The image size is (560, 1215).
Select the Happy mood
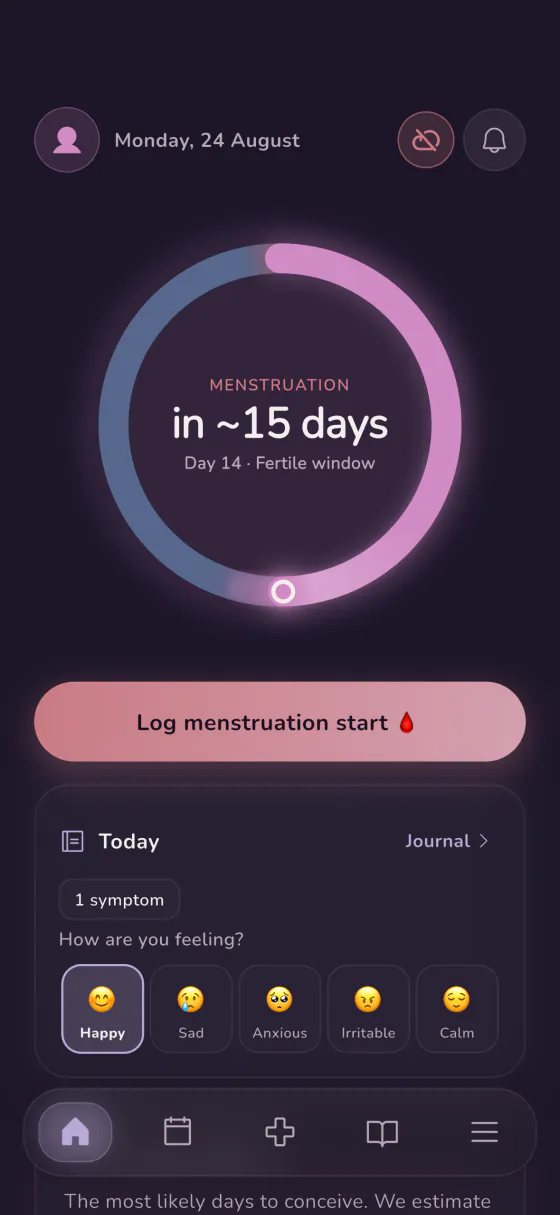click(102, 1009)
